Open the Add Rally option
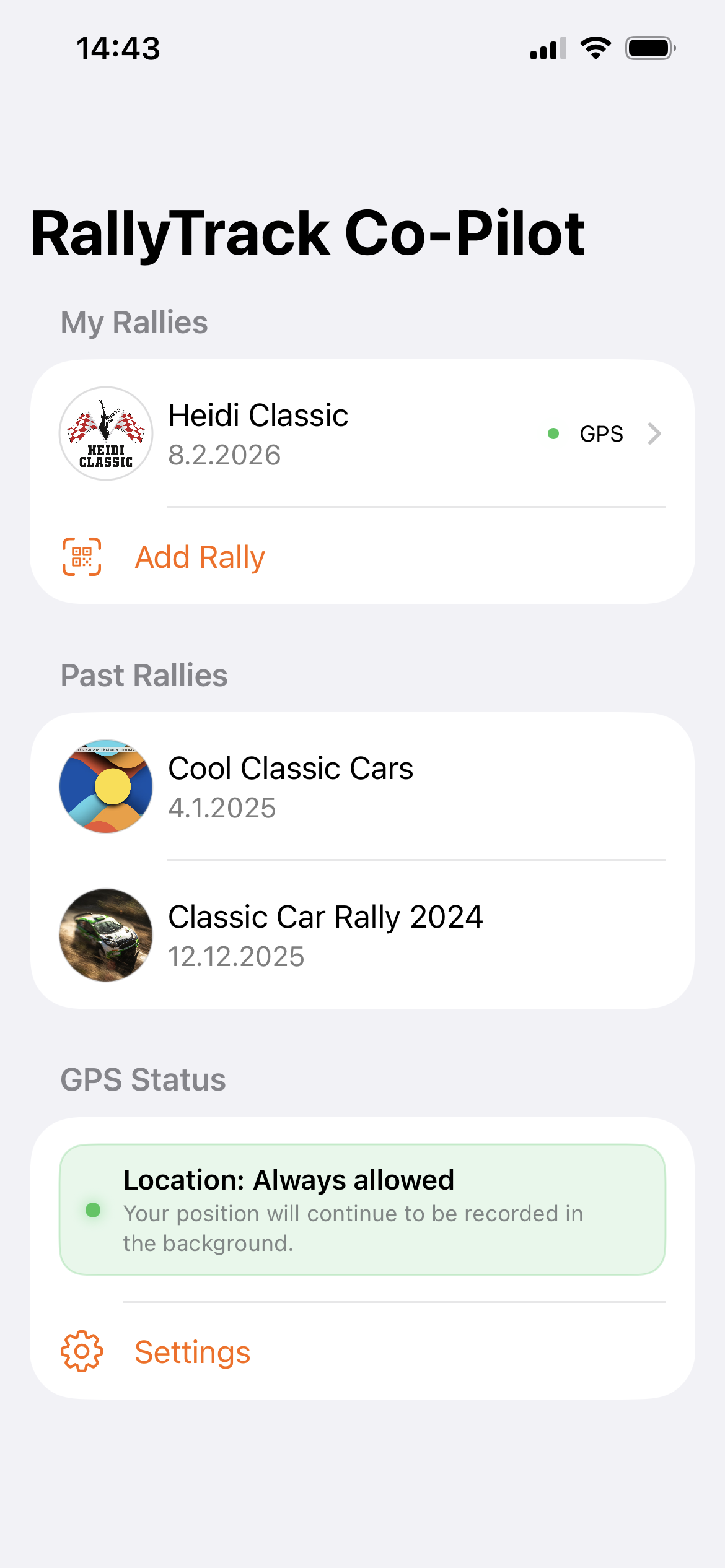This screenshot has height=1568, width=725. click(200, 557)
